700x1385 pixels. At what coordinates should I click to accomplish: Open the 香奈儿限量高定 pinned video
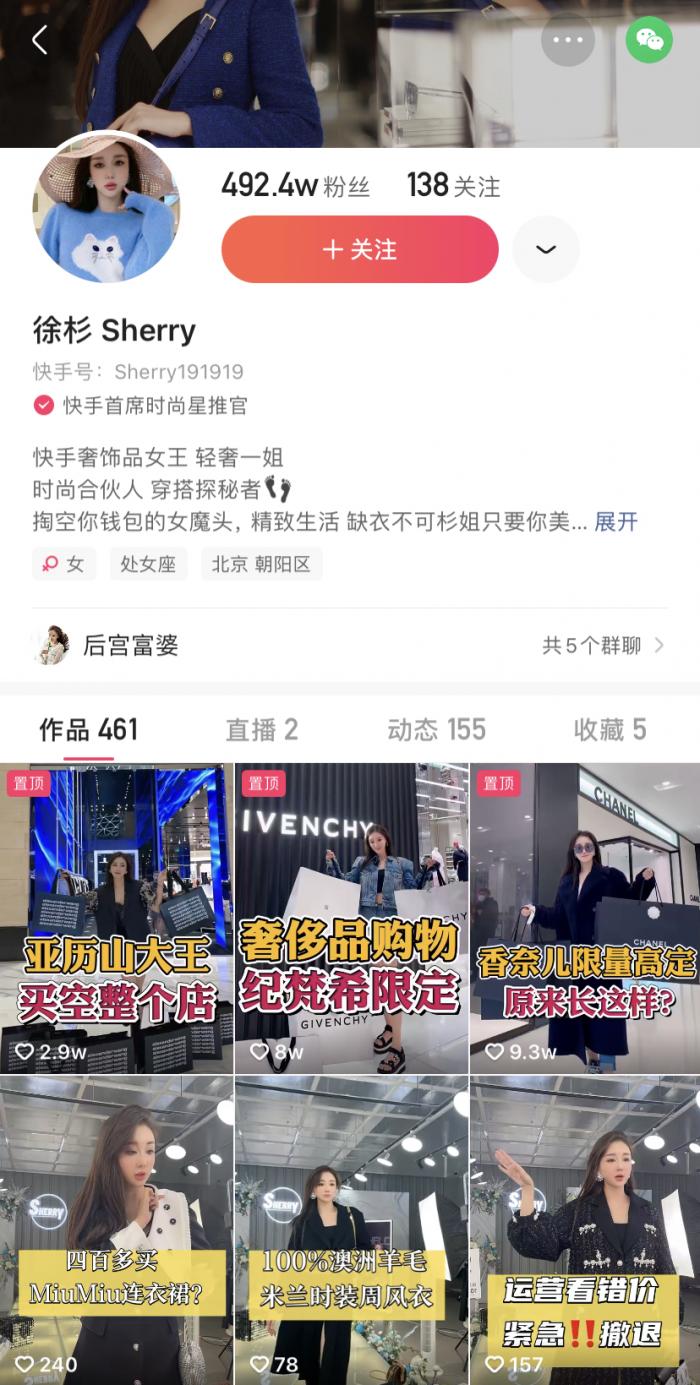coord(585,918)
